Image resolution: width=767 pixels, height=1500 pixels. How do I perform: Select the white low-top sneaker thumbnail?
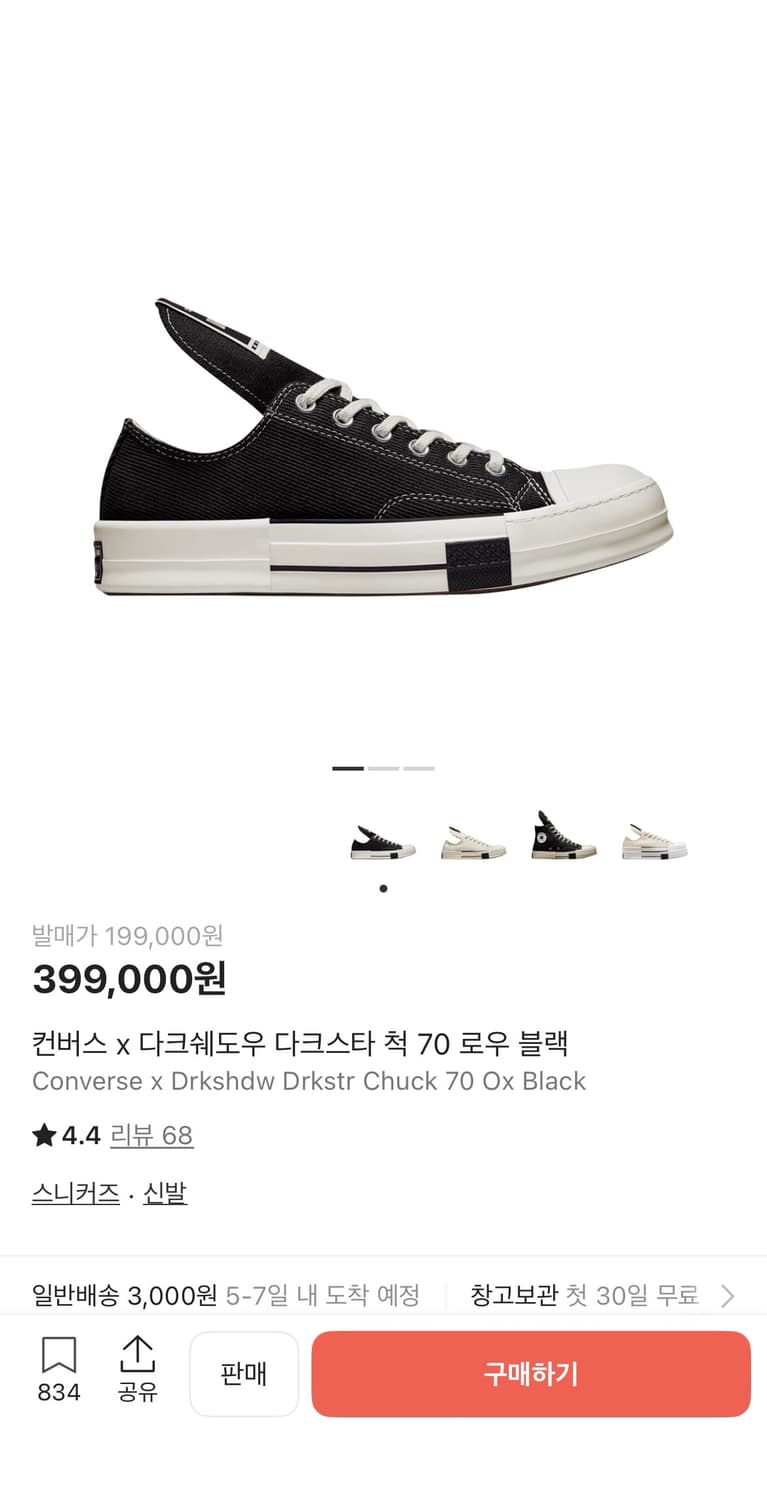pos(473,838)
